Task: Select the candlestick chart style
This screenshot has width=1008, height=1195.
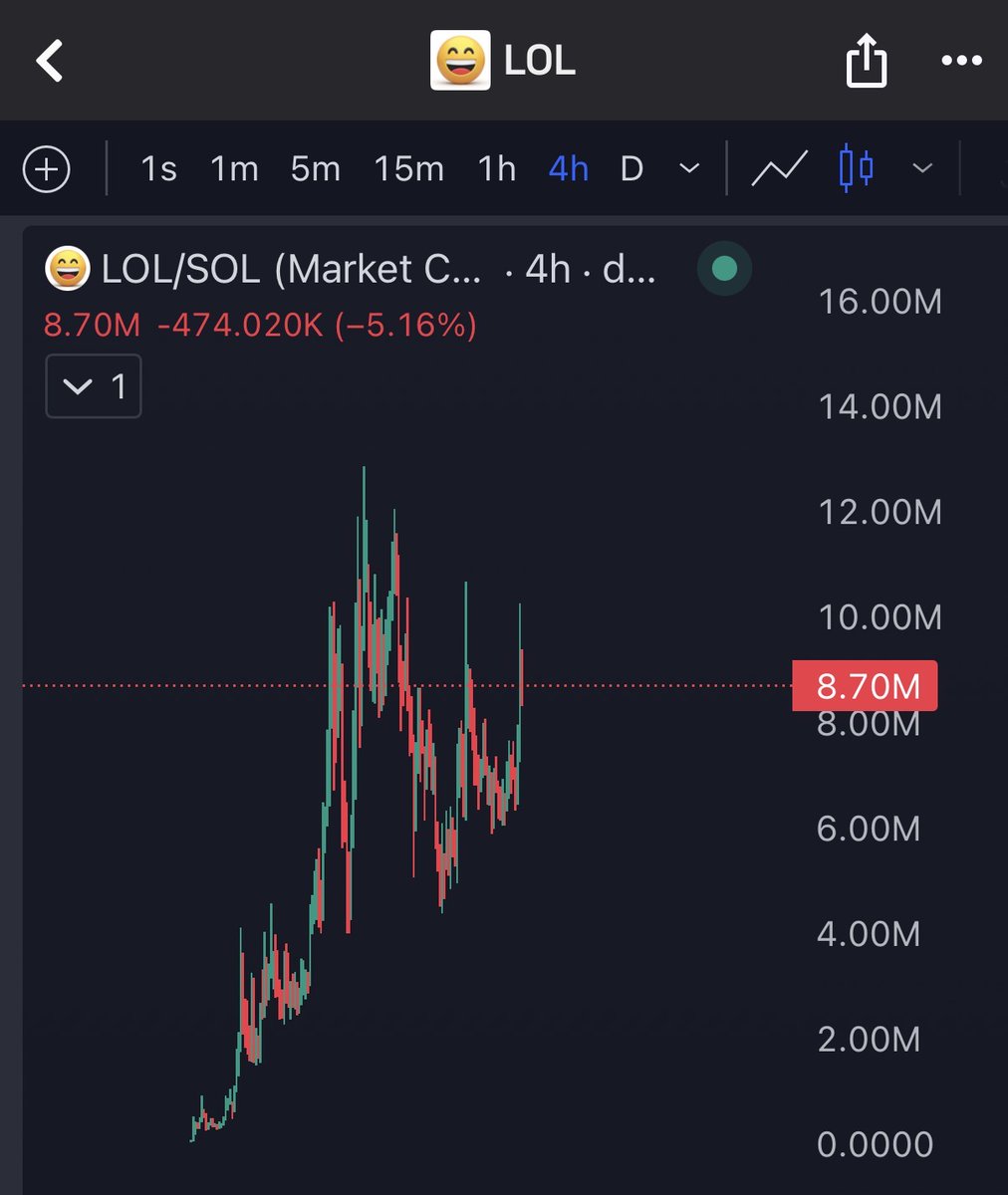Action: click(856, 169)
